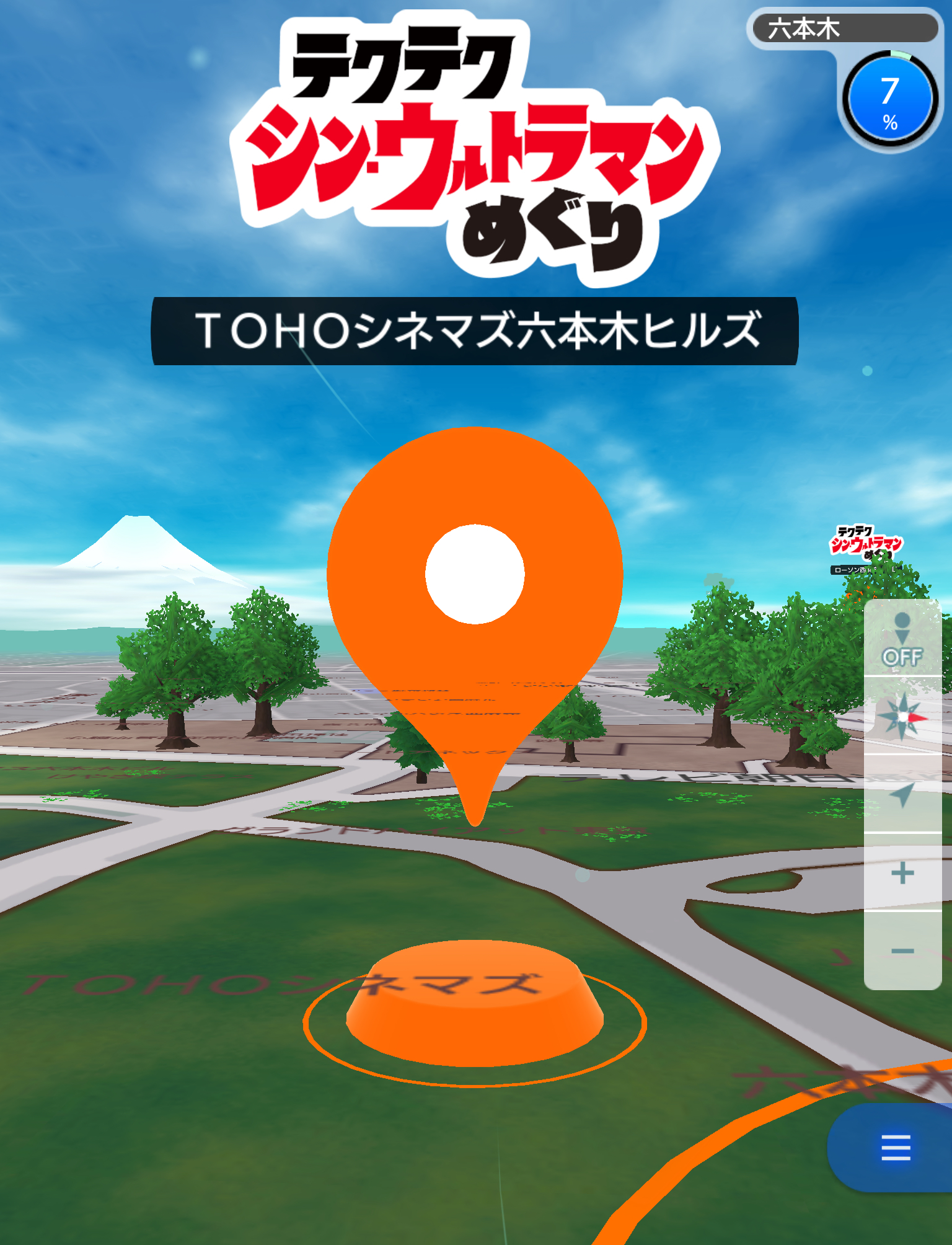
Task: Reset the map orientation with the compass
Action: pos(902,717)
